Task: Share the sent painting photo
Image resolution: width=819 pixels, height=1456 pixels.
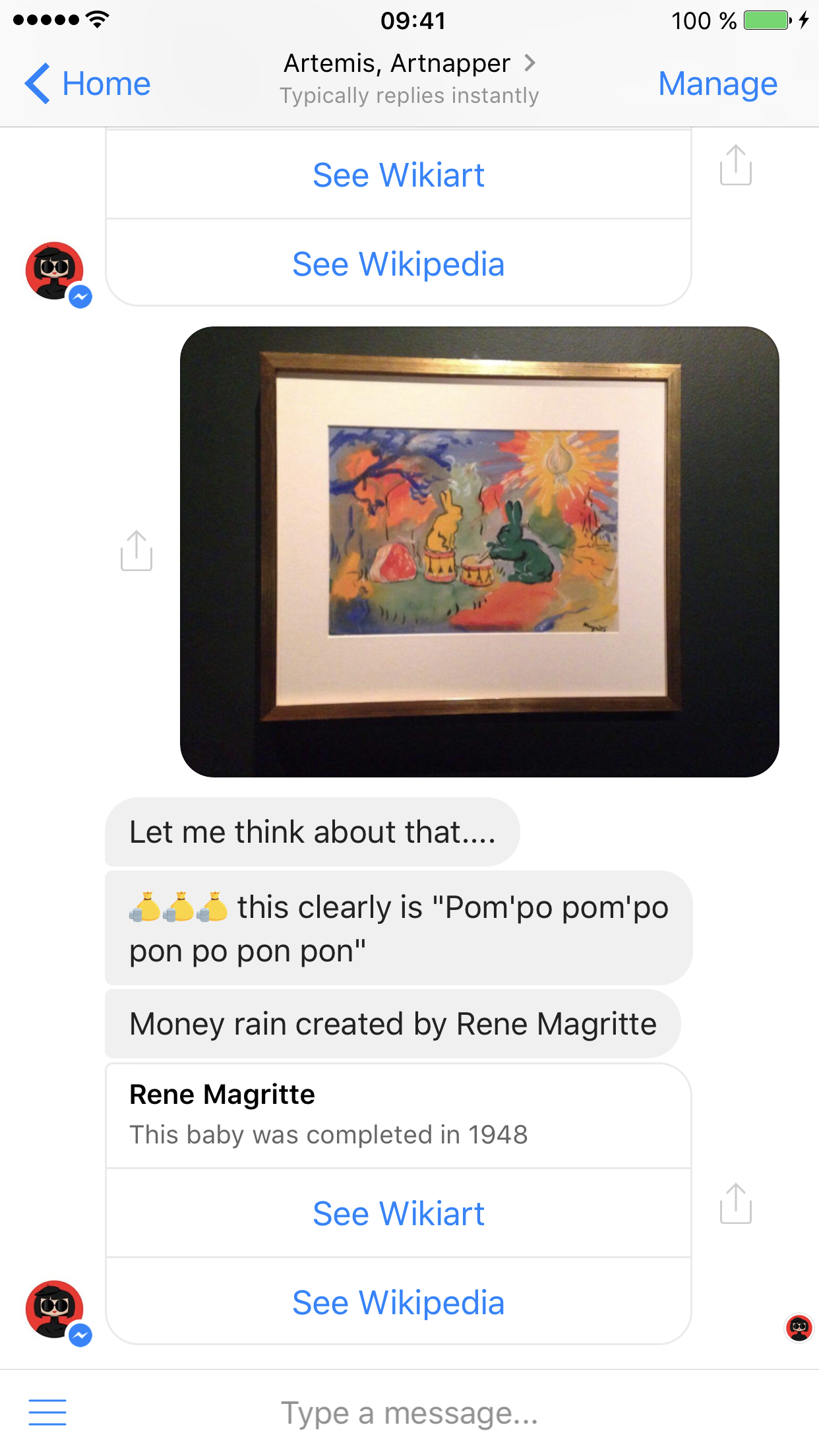Action: coord(136,551)
